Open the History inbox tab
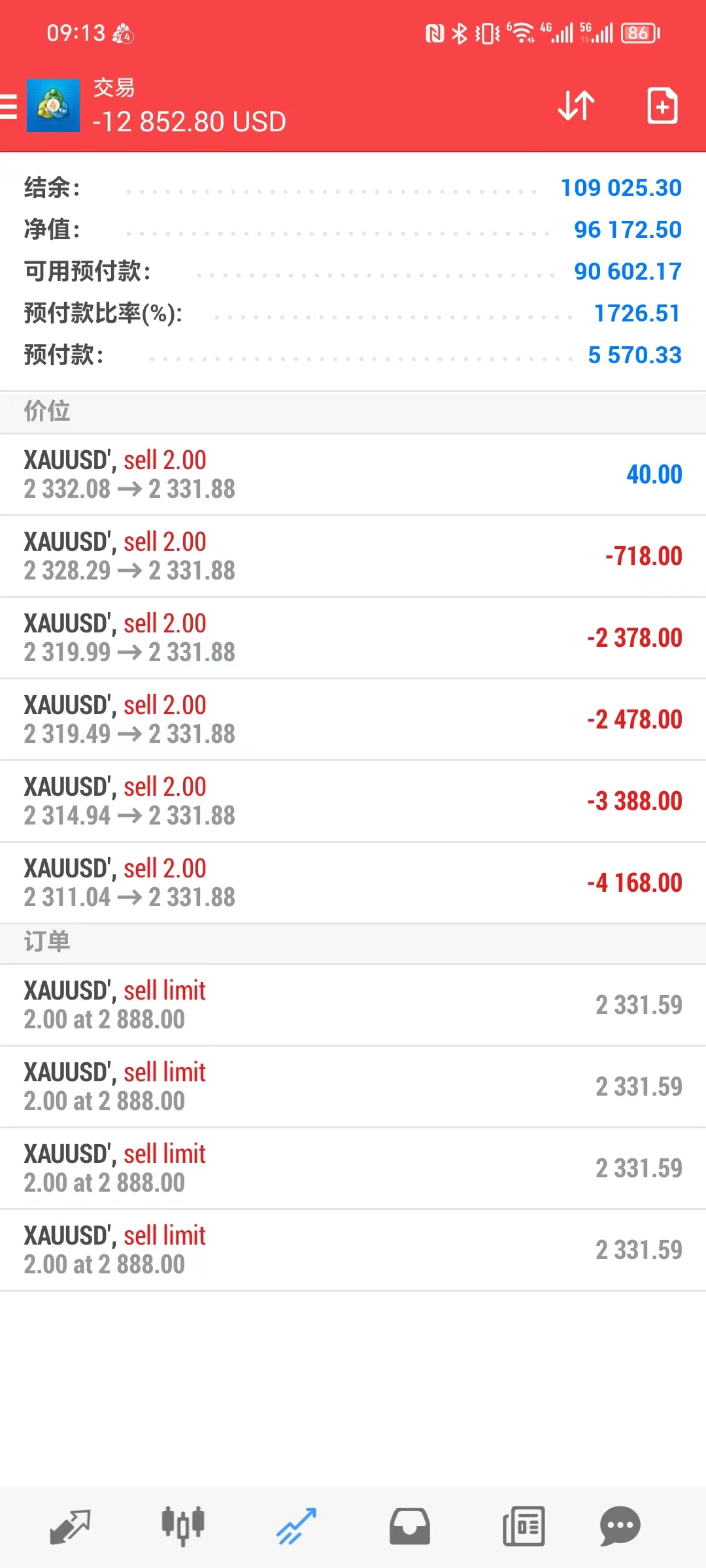706x1568 pixels. pyautogui.click(x=410, y=1527)
